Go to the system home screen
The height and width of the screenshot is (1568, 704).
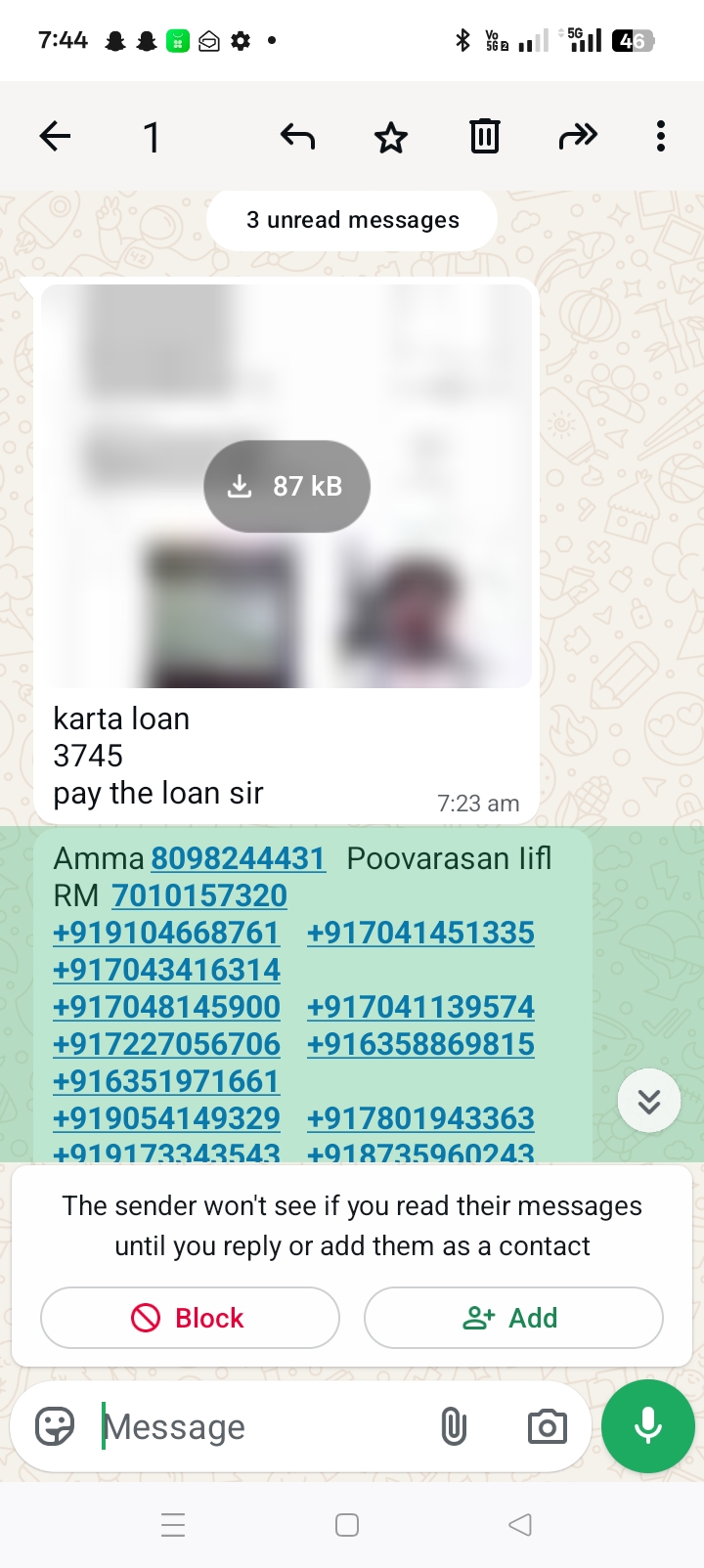pyautogui.click(x=347, y=1525)
